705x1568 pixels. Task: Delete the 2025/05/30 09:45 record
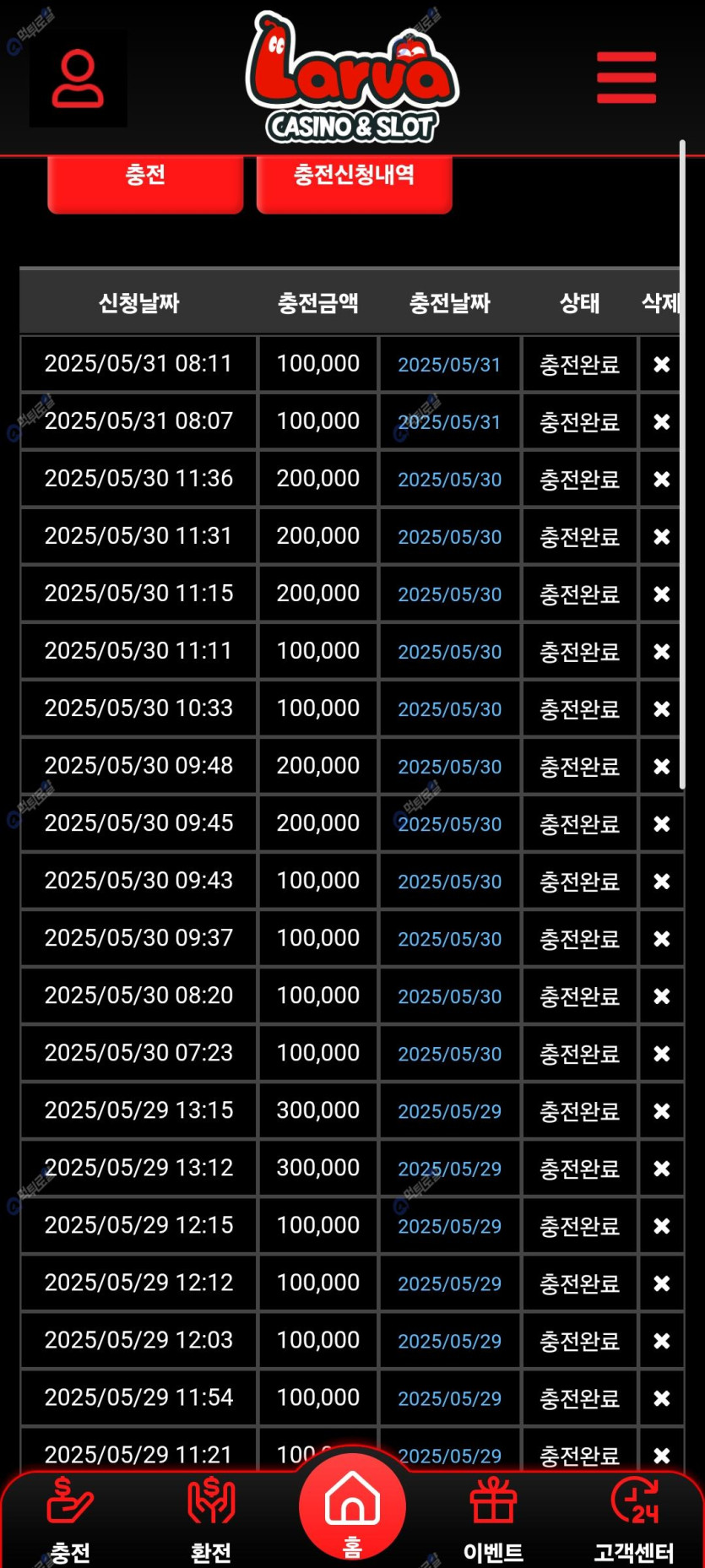pyautogui.click(x=662, y=824)
